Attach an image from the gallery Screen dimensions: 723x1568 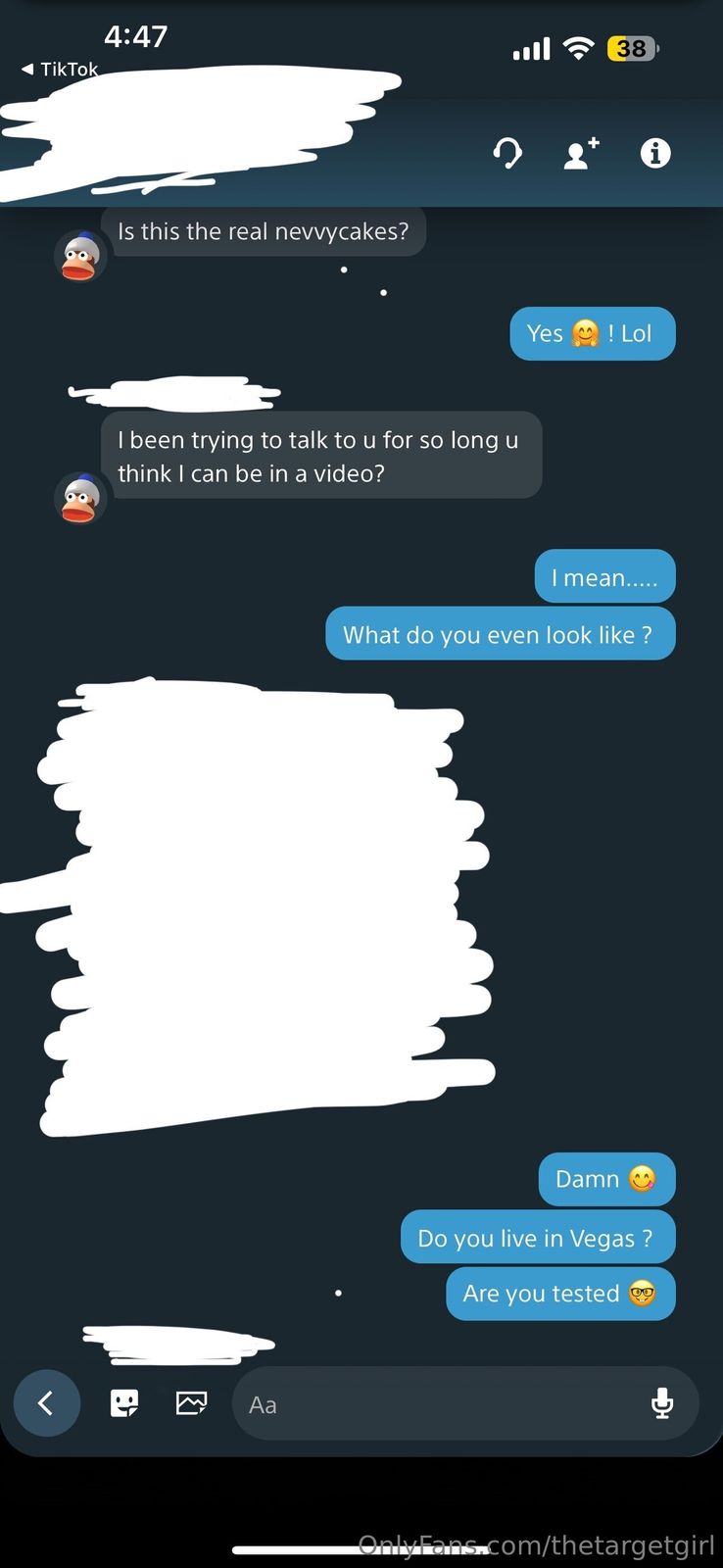pyautogui.click(x=191, y=1403)
